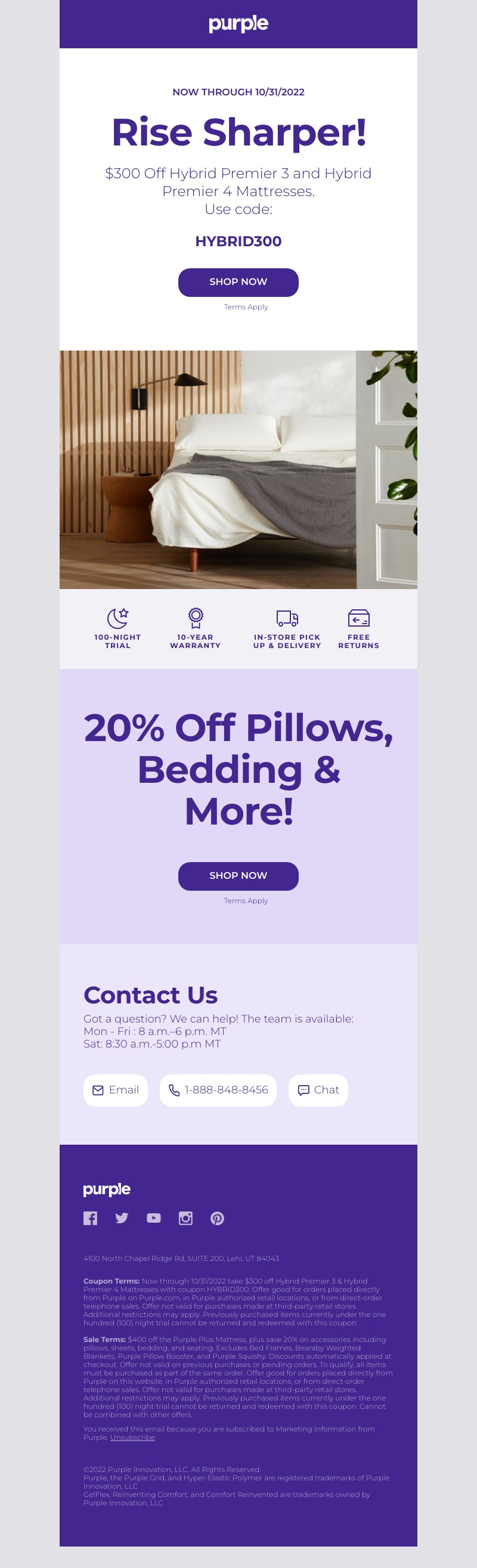Start a Chat with support
This screenshot has width=477, height=1568.
point(318,1090)
